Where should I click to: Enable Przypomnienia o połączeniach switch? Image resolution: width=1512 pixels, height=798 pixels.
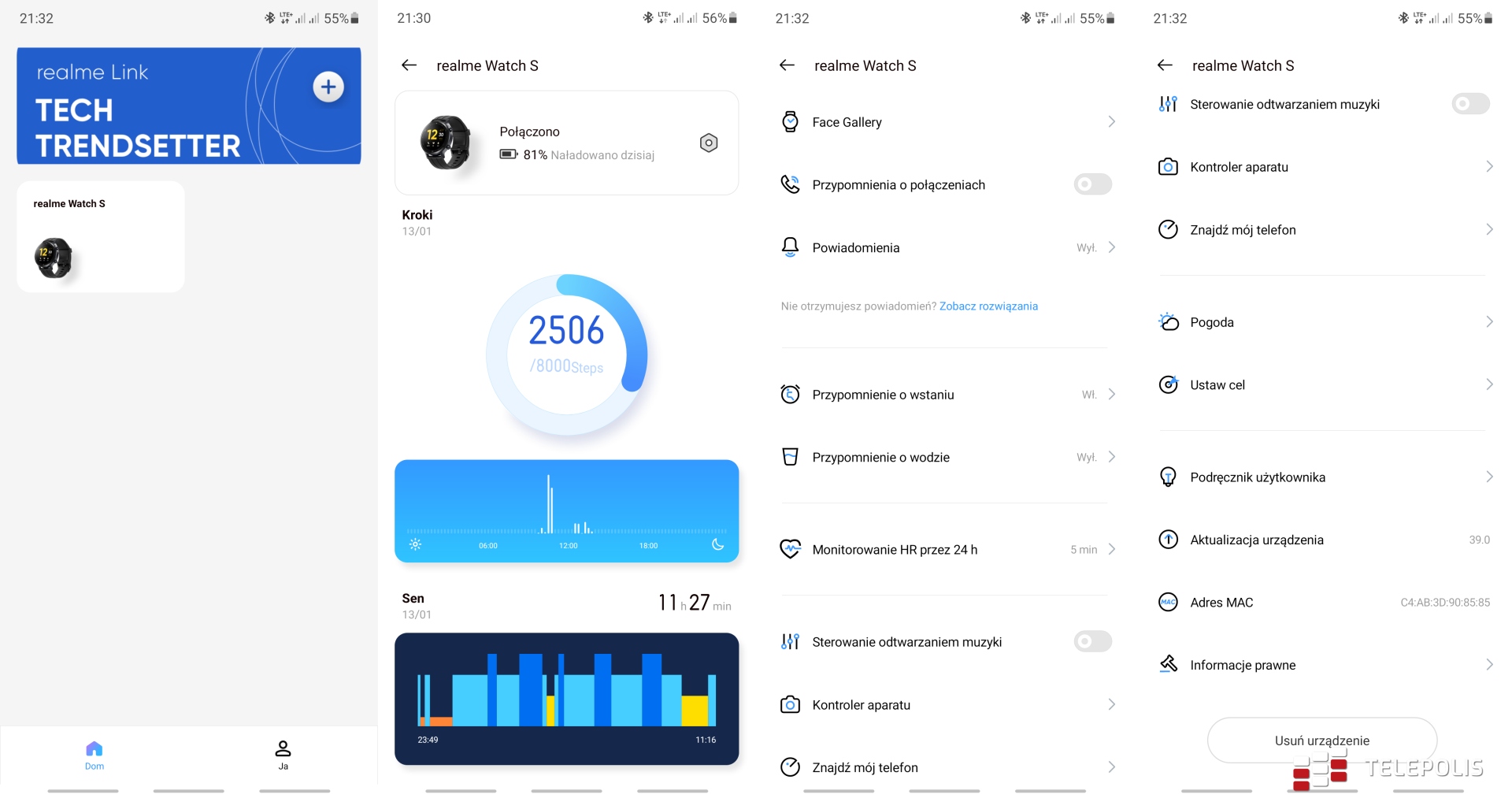tap(1092, 184)
